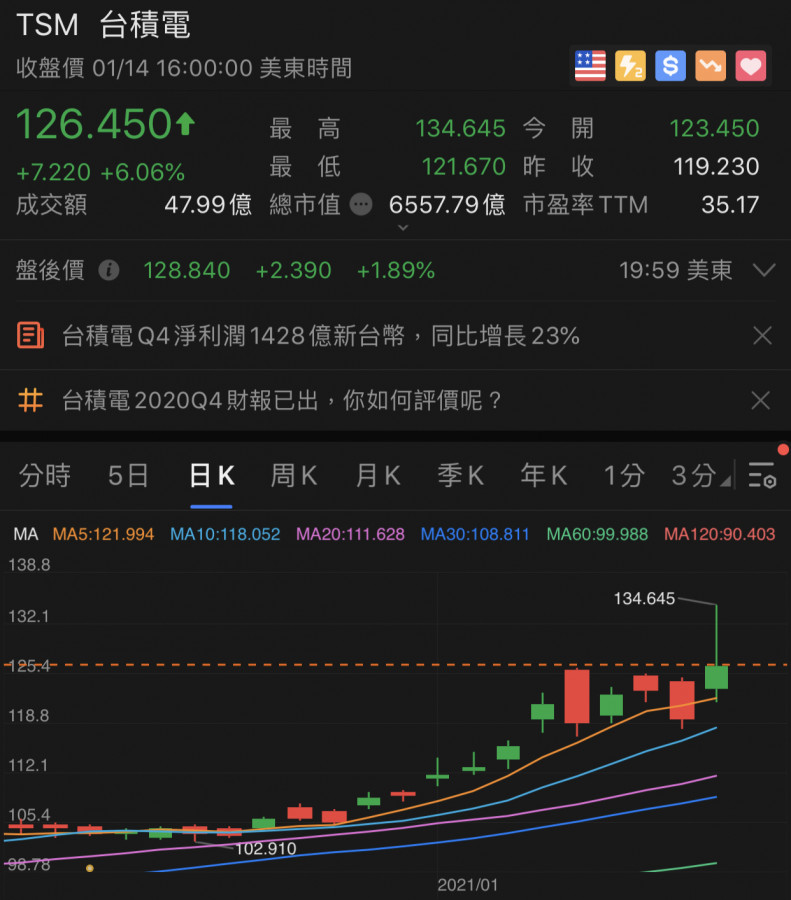Open the more options beside 總市值
The height and width of the screenshot is (900, 791).
coord(361,205)
